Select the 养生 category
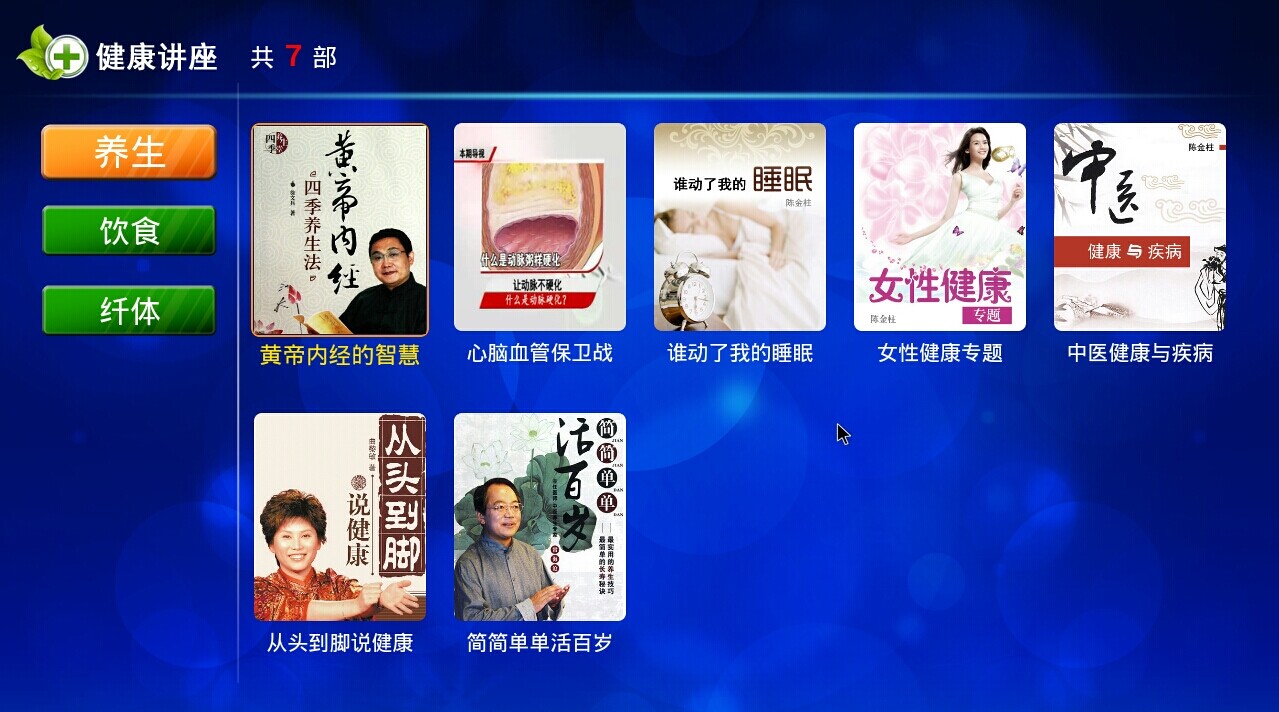 (128, 152)
